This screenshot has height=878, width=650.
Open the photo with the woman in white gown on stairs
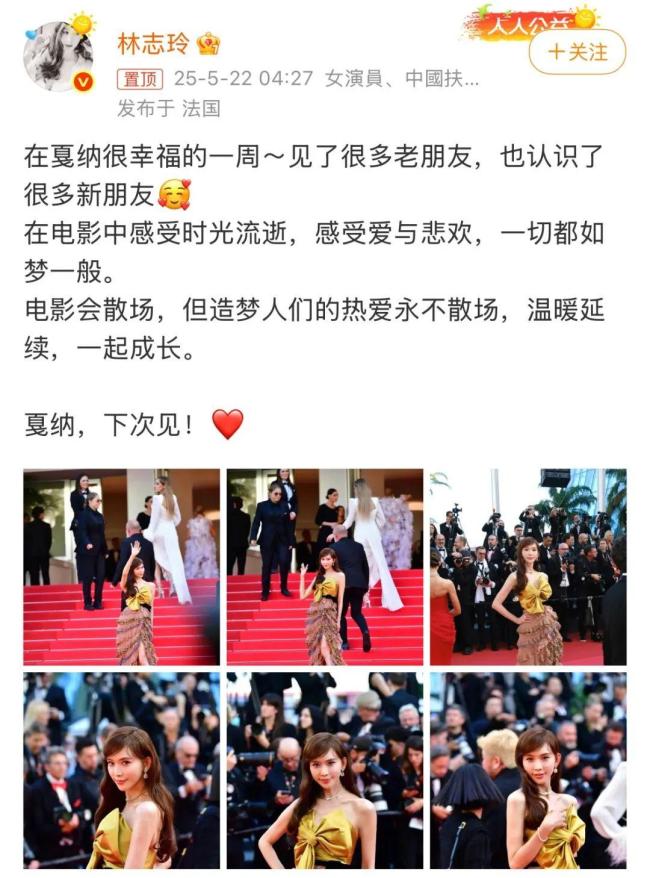[x=121, y=566]
